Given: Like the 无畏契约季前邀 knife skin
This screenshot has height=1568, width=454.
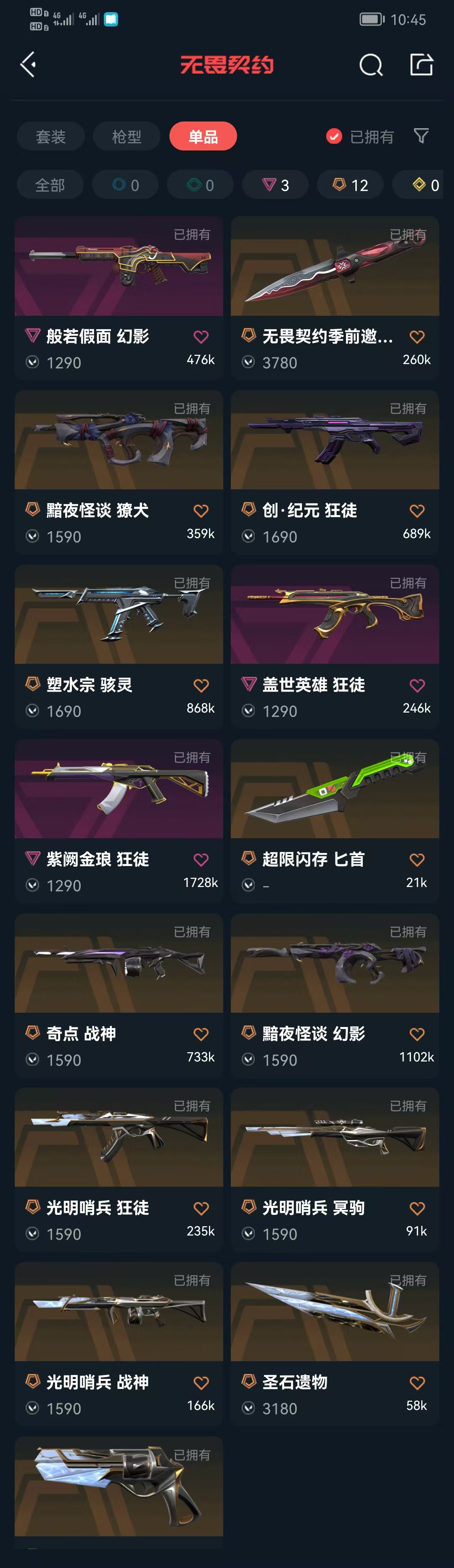Looking at the screenshot, I should [x=417, y=337].
